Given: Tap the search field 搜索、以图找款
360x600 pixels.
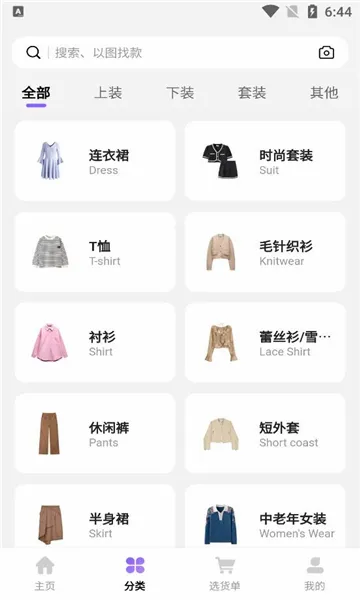Looking at the screenshot, I should tap(180, 53).
